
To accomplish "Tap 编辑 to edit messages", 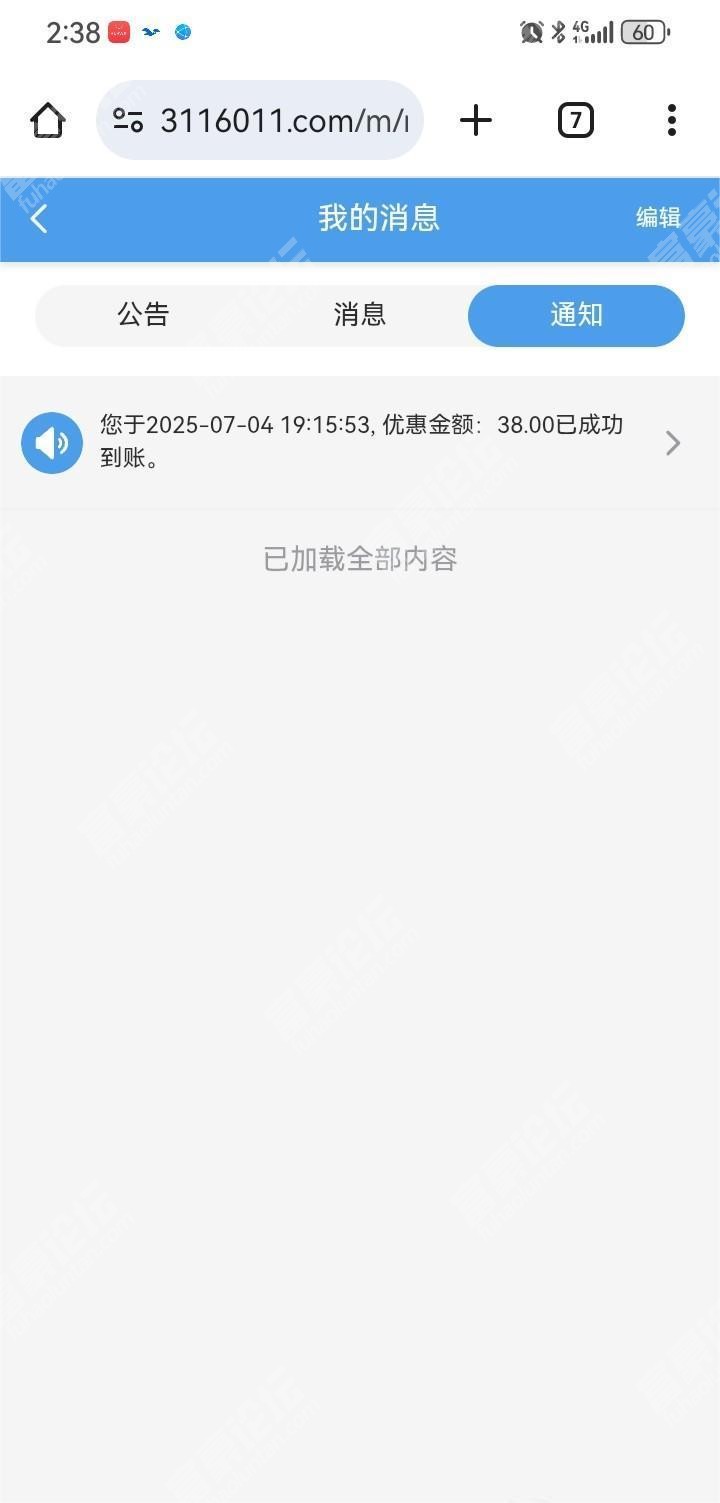I will click(x=658, y=218).
